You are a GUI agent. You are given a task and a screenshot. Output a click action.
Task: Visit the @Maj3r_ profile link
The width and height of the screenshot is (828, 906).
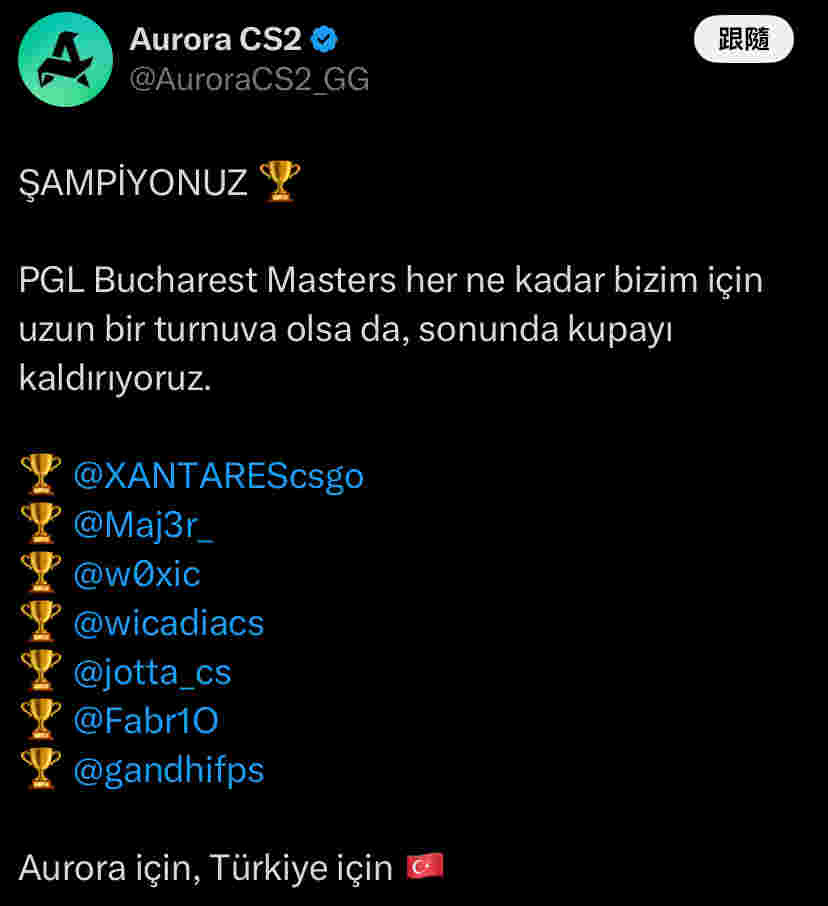tap(143, 525)
